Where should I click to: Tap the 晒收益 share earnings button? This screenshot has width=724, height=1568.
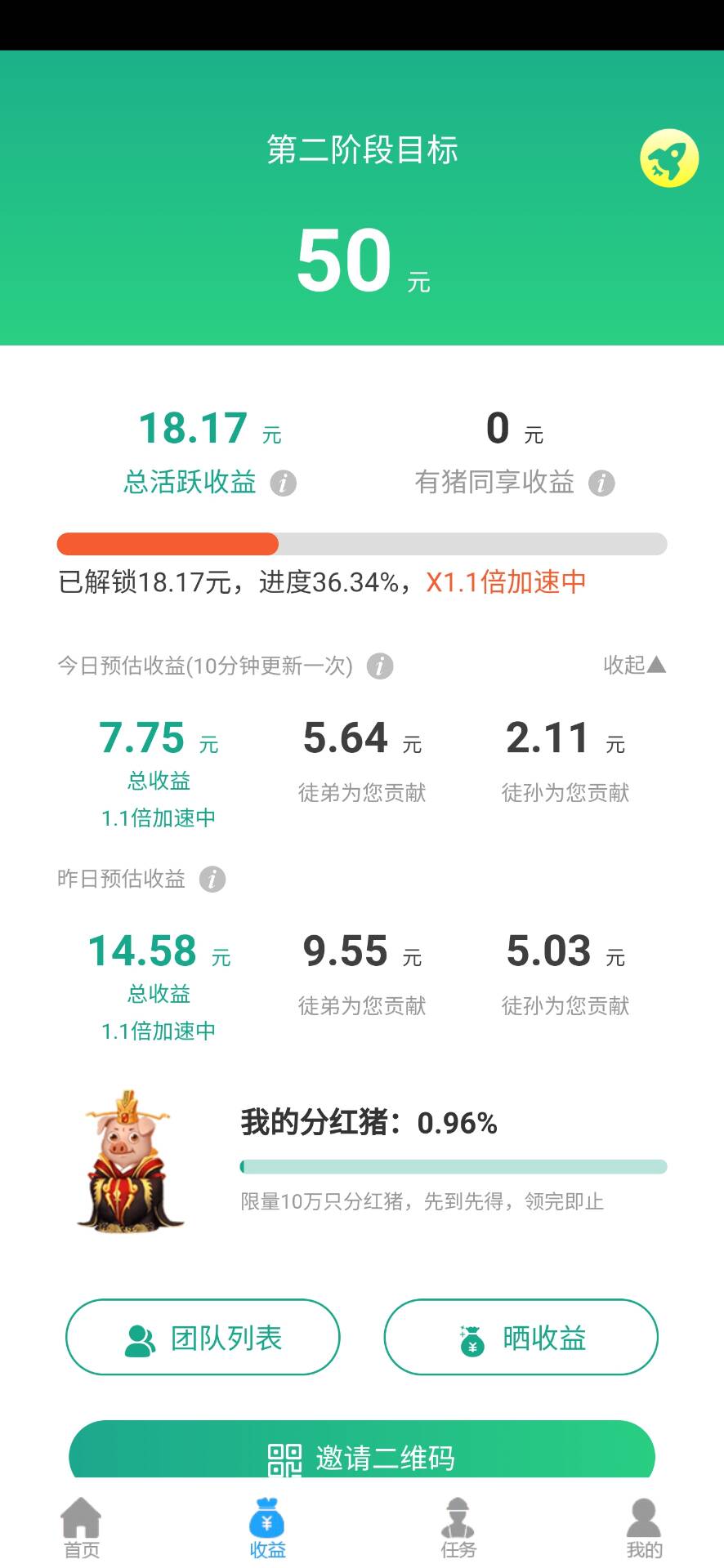(521, 1337)
